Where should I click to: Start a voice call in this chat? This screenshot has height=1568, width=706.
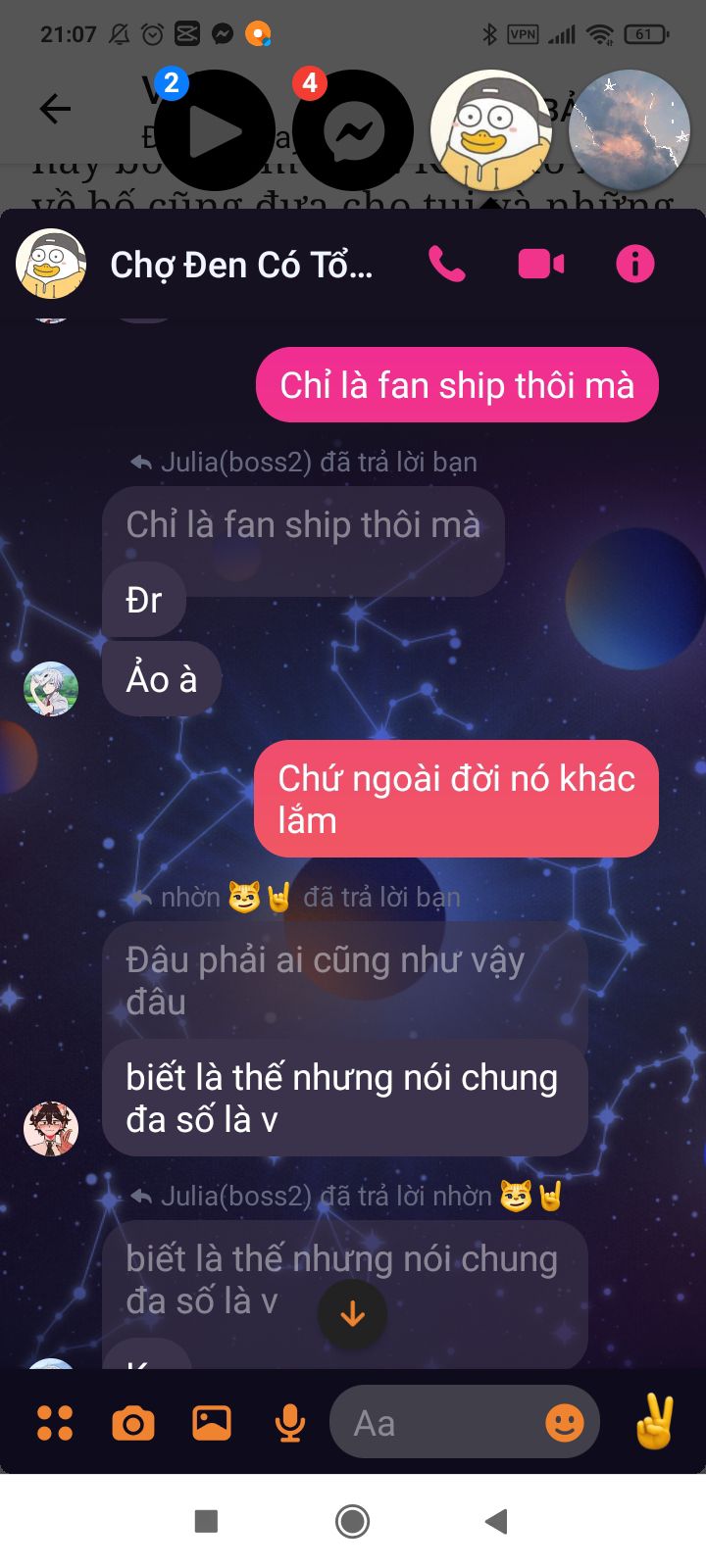[447, 264]
